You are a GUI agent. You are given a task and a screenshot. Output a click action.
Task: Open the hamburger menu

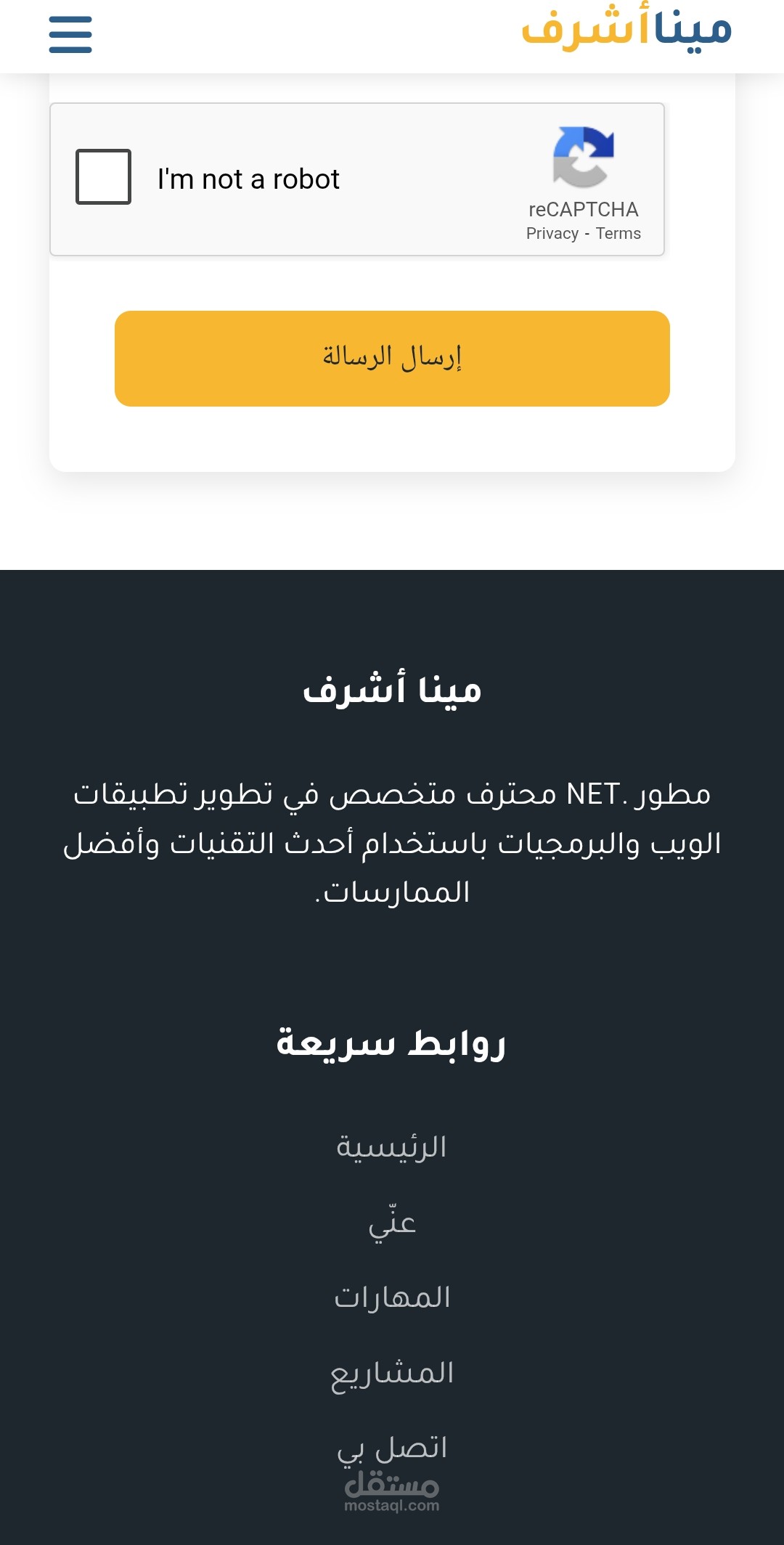(x=70, y=35)
